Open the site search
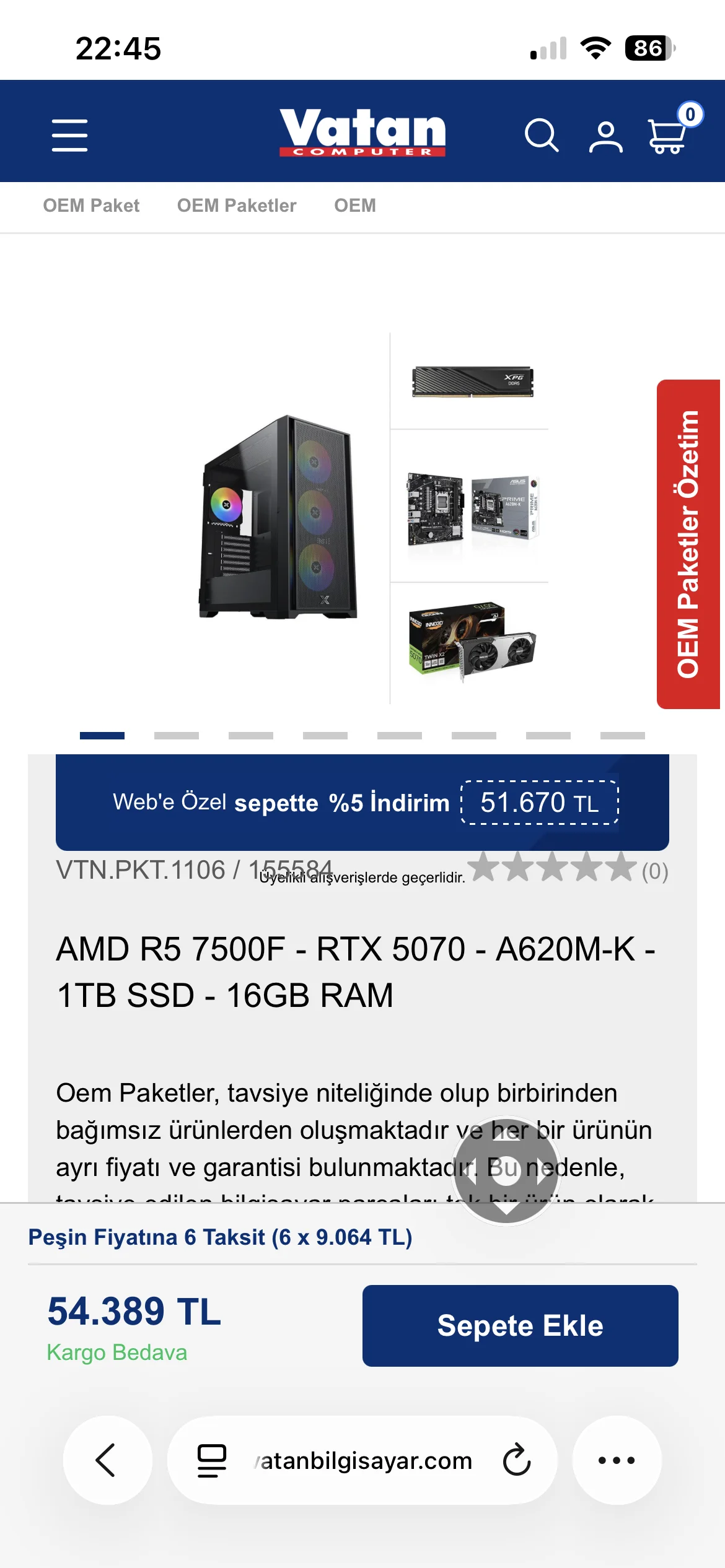Screen dimensions: 725x1568 click(x=542, y=136)
